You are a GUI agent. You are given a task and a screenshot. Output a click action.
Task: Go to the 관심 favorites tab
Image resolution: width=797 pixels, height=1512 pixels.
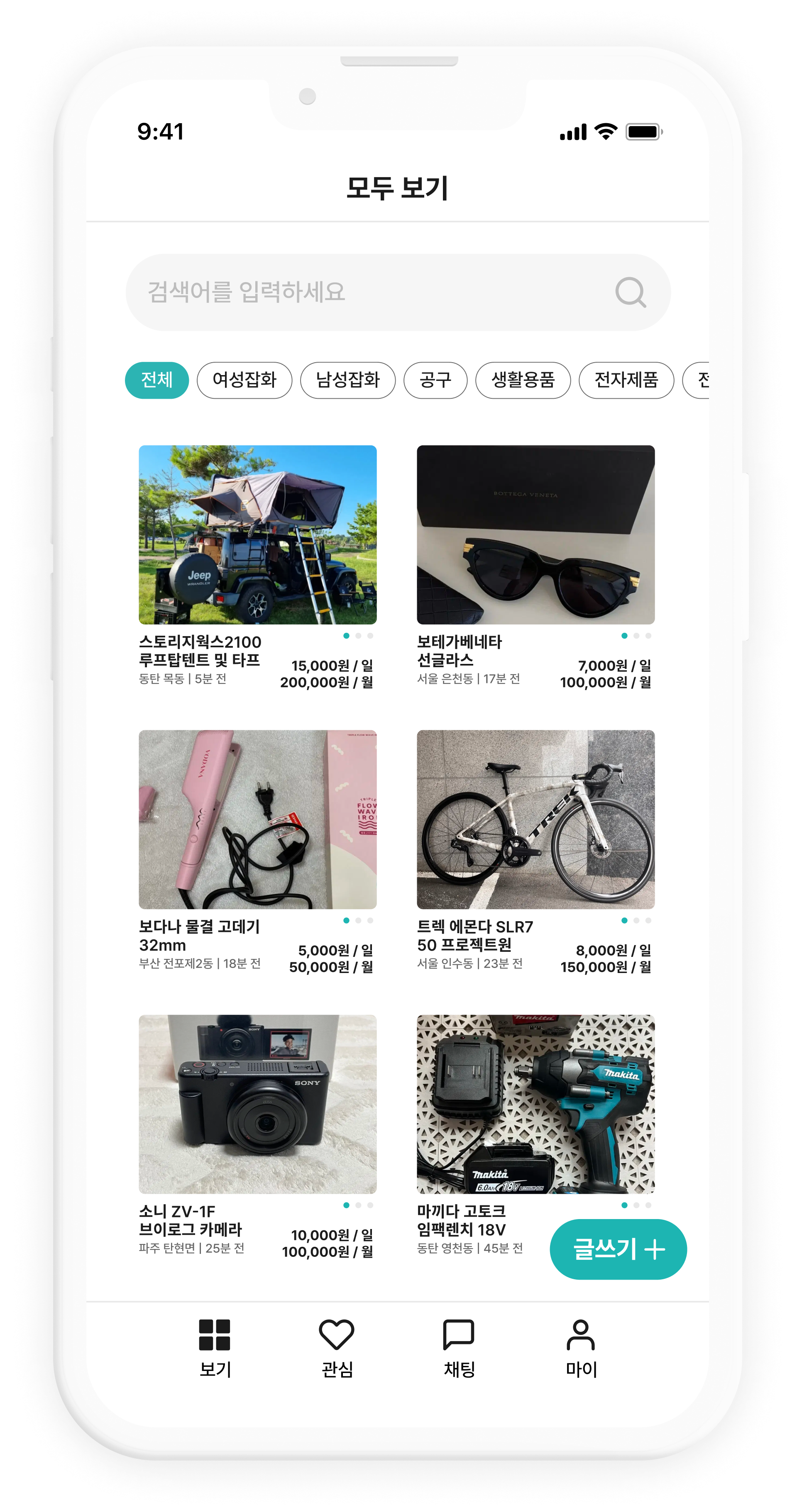(337, 1348)
